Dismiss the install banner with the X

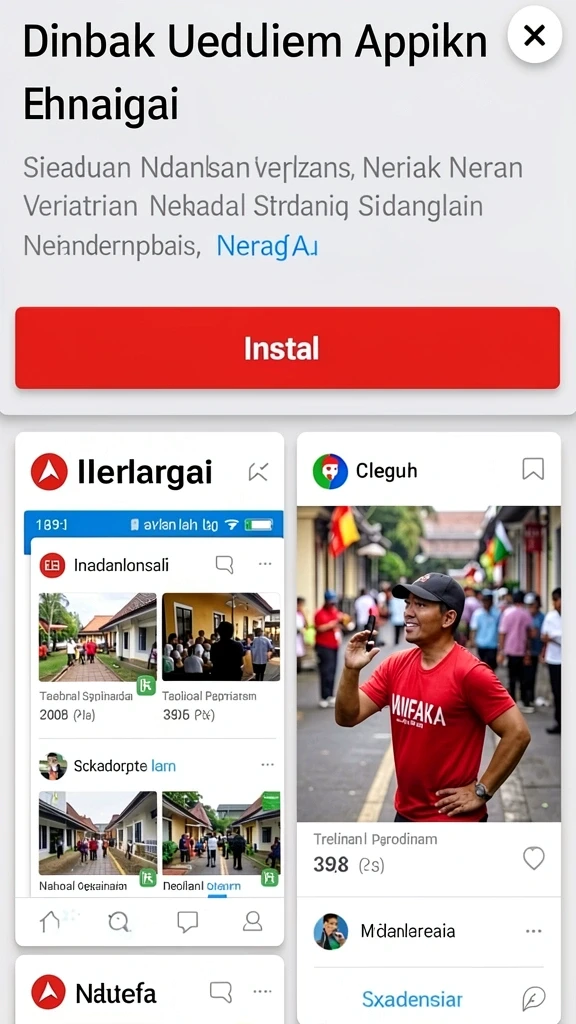pos(535,35)
